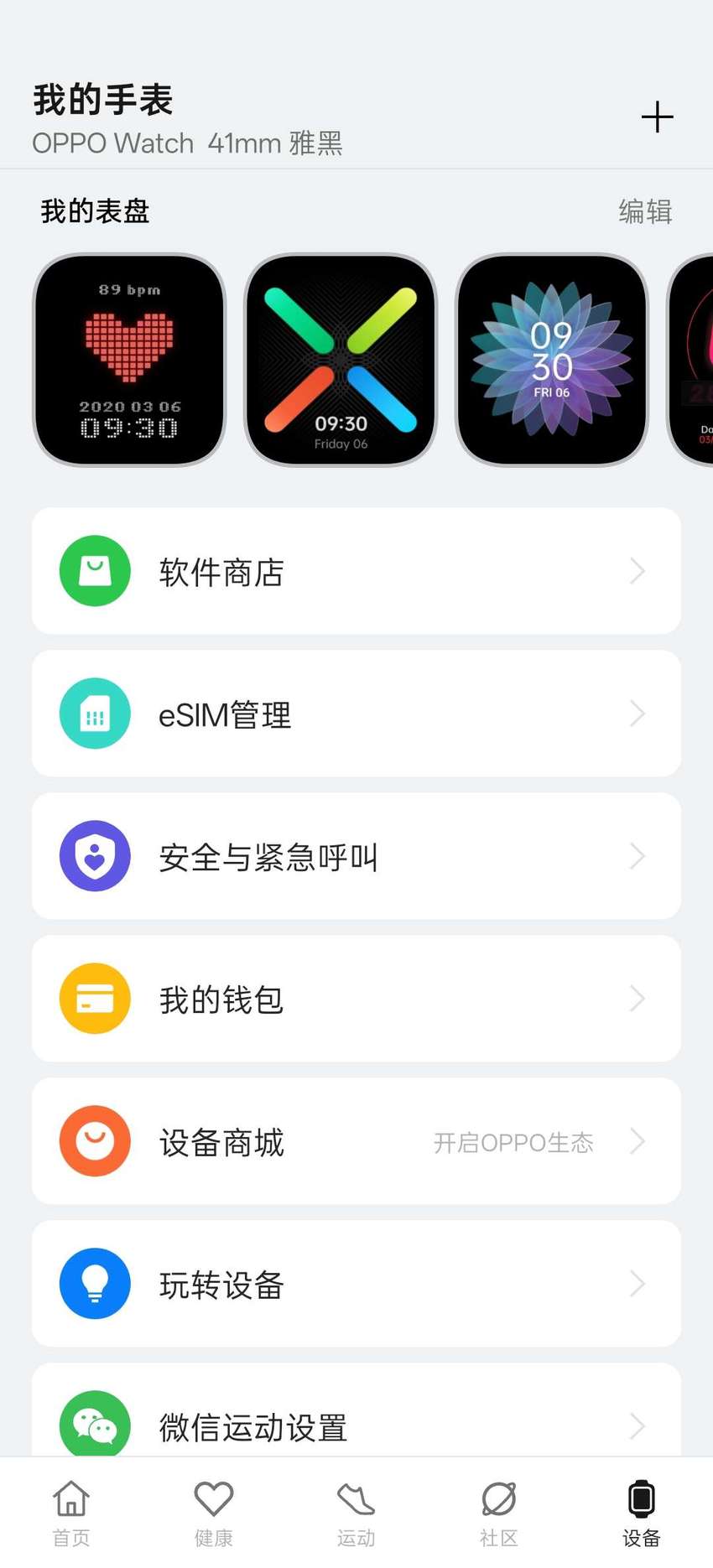Select the pixel heart watch face
This screenshot has width=713, height=1568.
129,360
